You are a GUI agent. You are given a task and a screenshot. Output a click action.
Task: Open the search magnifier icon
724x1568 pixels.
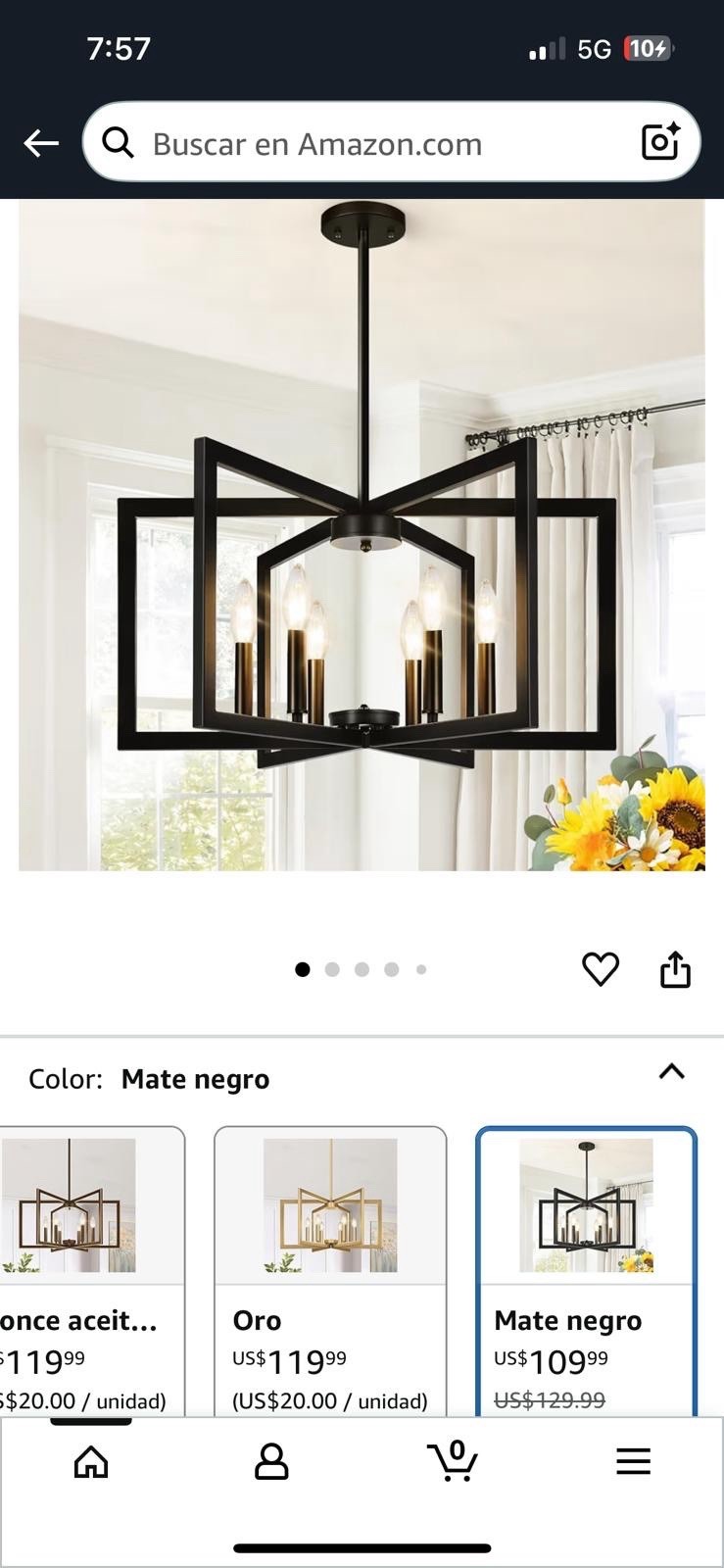(119, 142)
